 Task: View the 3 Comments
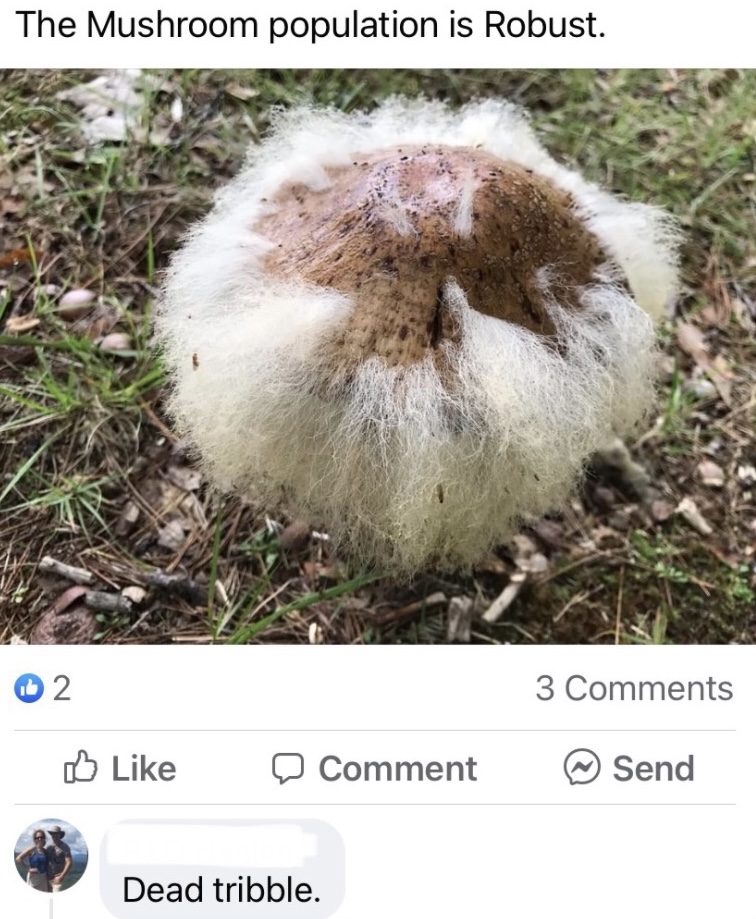(634, 688)
